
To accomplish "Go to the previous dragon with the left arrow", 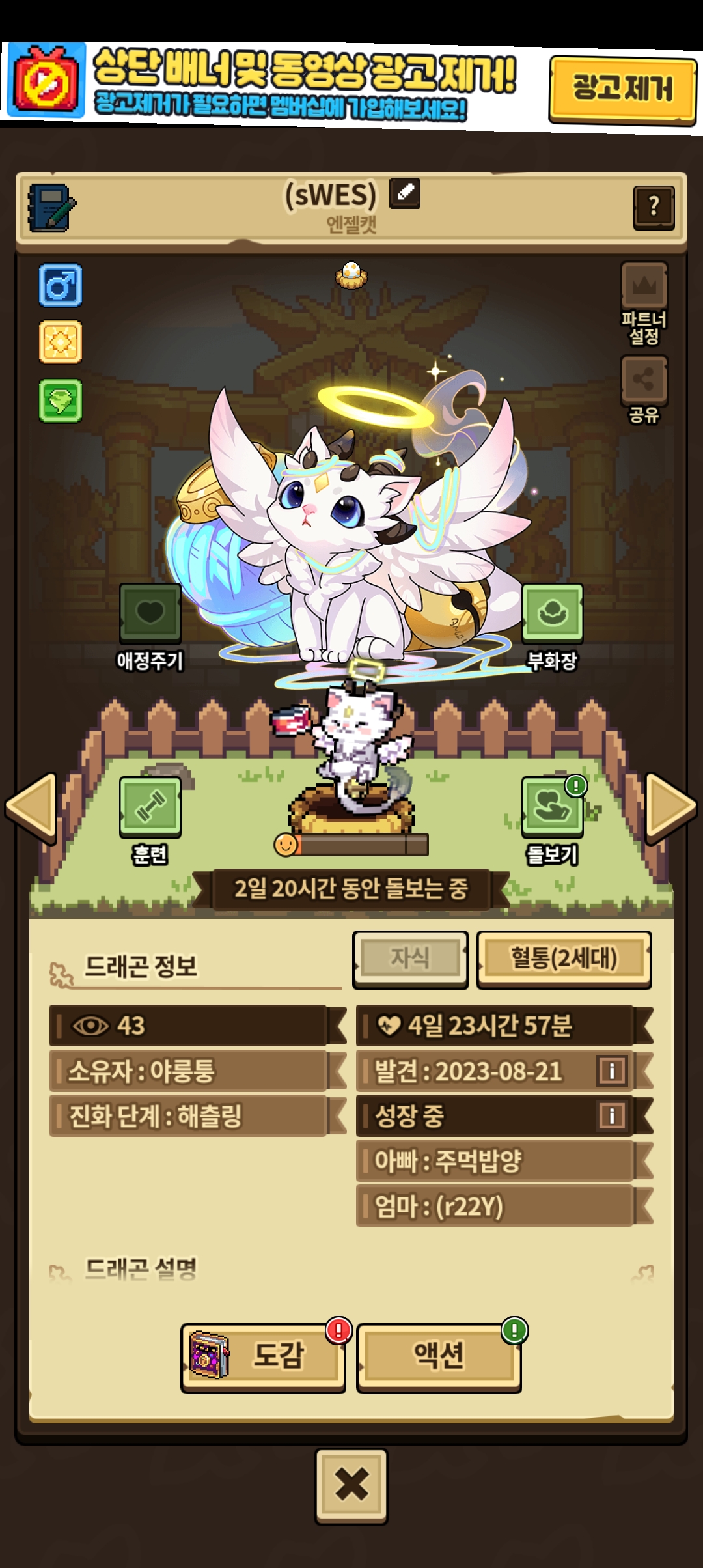I will pos(32,808).
